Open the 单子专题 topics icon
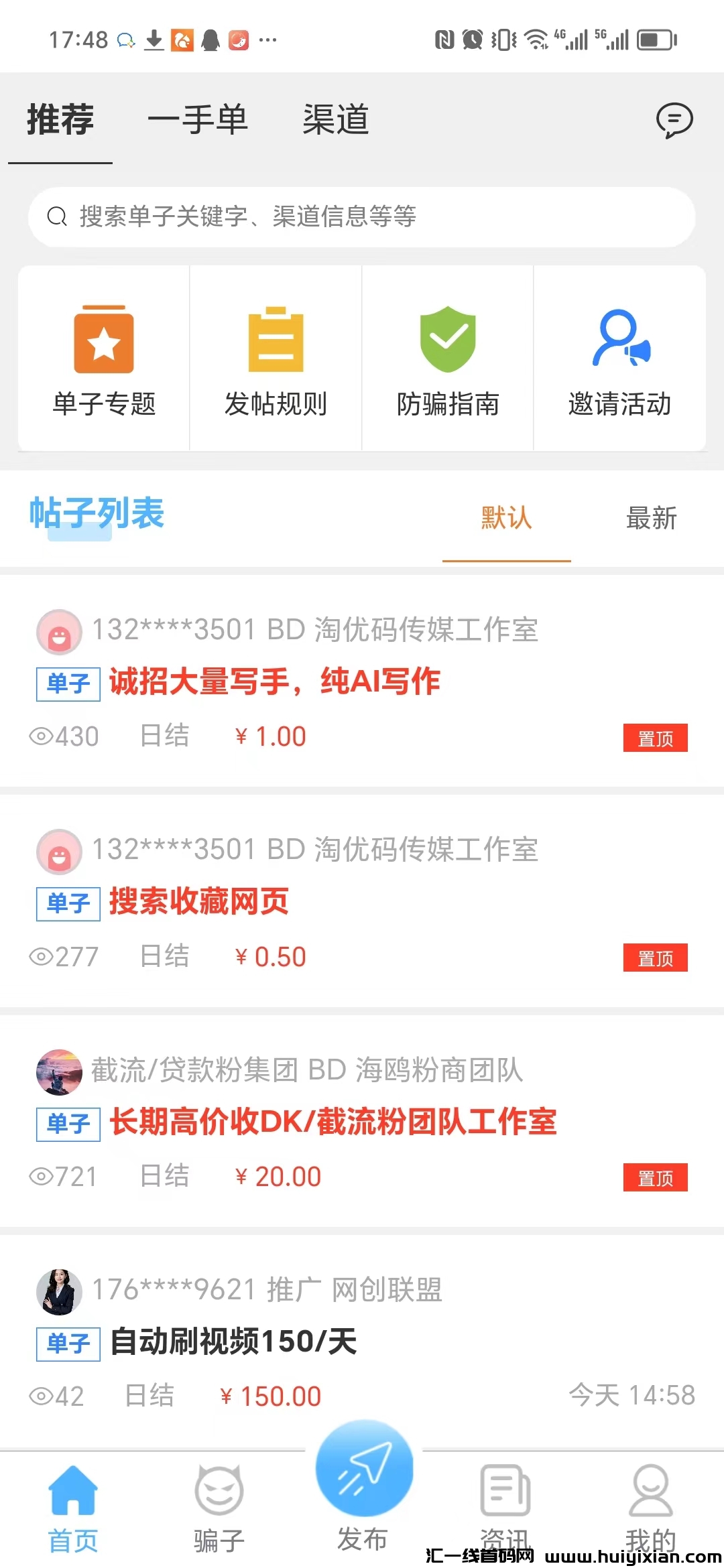This screenshot has height=1568, width=724. (102, 358)
